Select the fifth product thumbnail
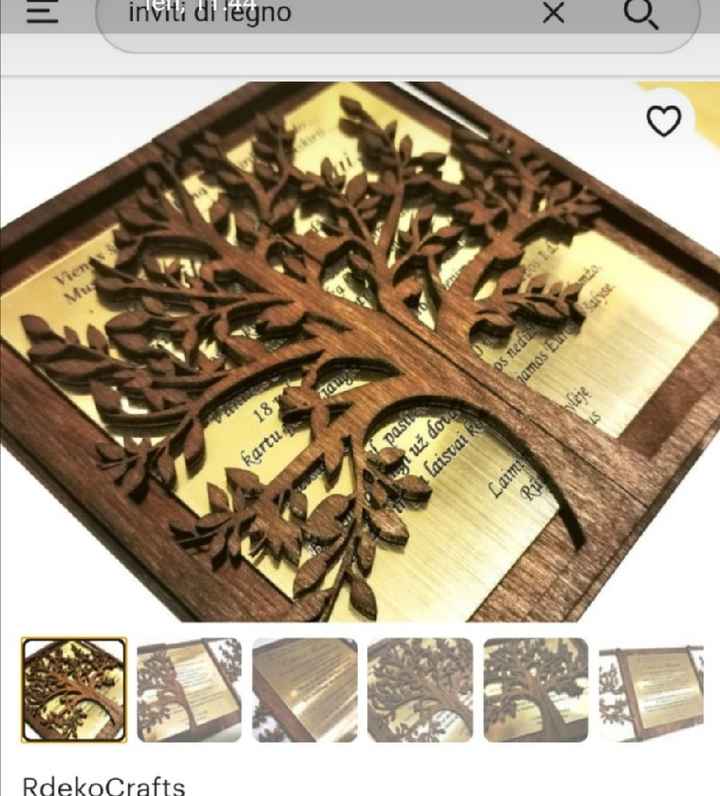Image resolution: width=720 pixels, height=796 pixels. [x=536, y=690]
